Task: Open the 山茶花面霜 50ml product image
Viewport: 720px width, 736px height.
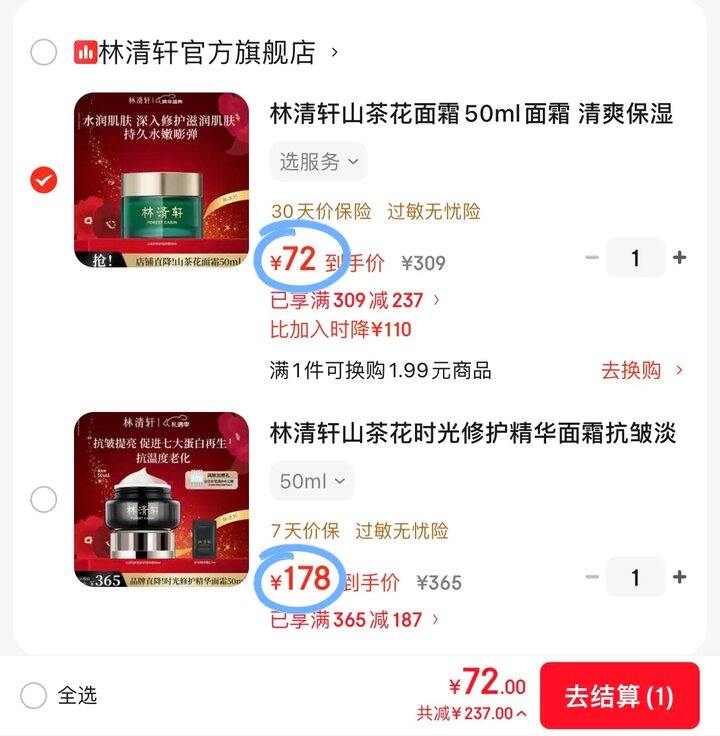Action: pos(161,180)
